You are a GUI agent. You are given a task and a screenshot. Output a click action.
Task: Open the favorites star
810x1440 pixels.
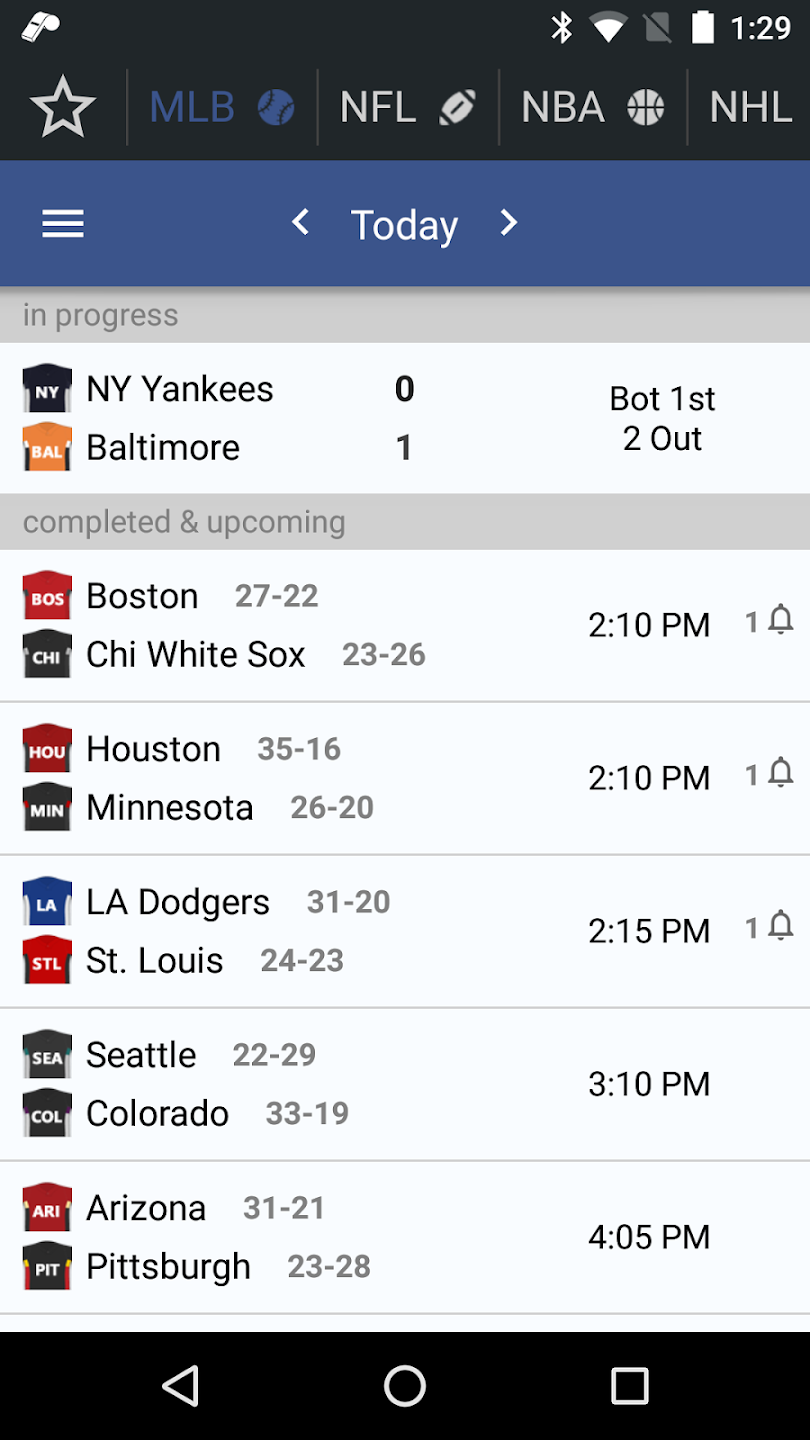(63, 107)
